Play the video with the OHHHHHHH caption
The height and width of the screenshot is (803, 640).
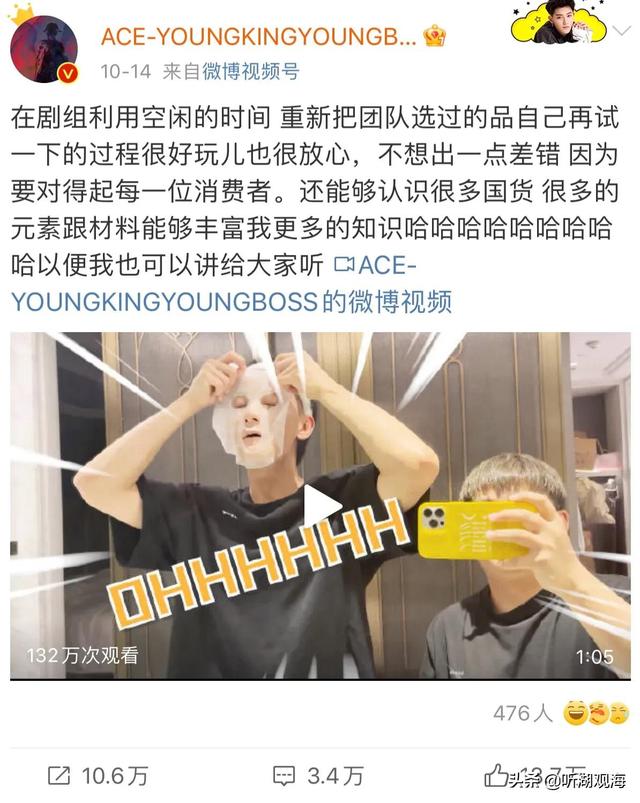coord(321,505)
